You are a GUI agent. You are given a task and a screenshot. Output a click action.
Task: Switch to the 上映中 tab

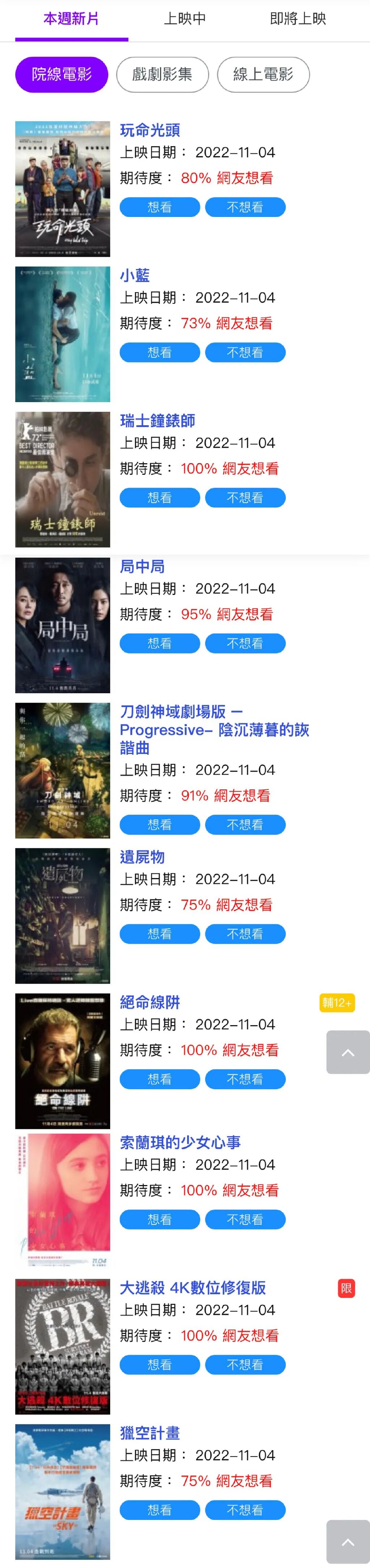(185, 19)
